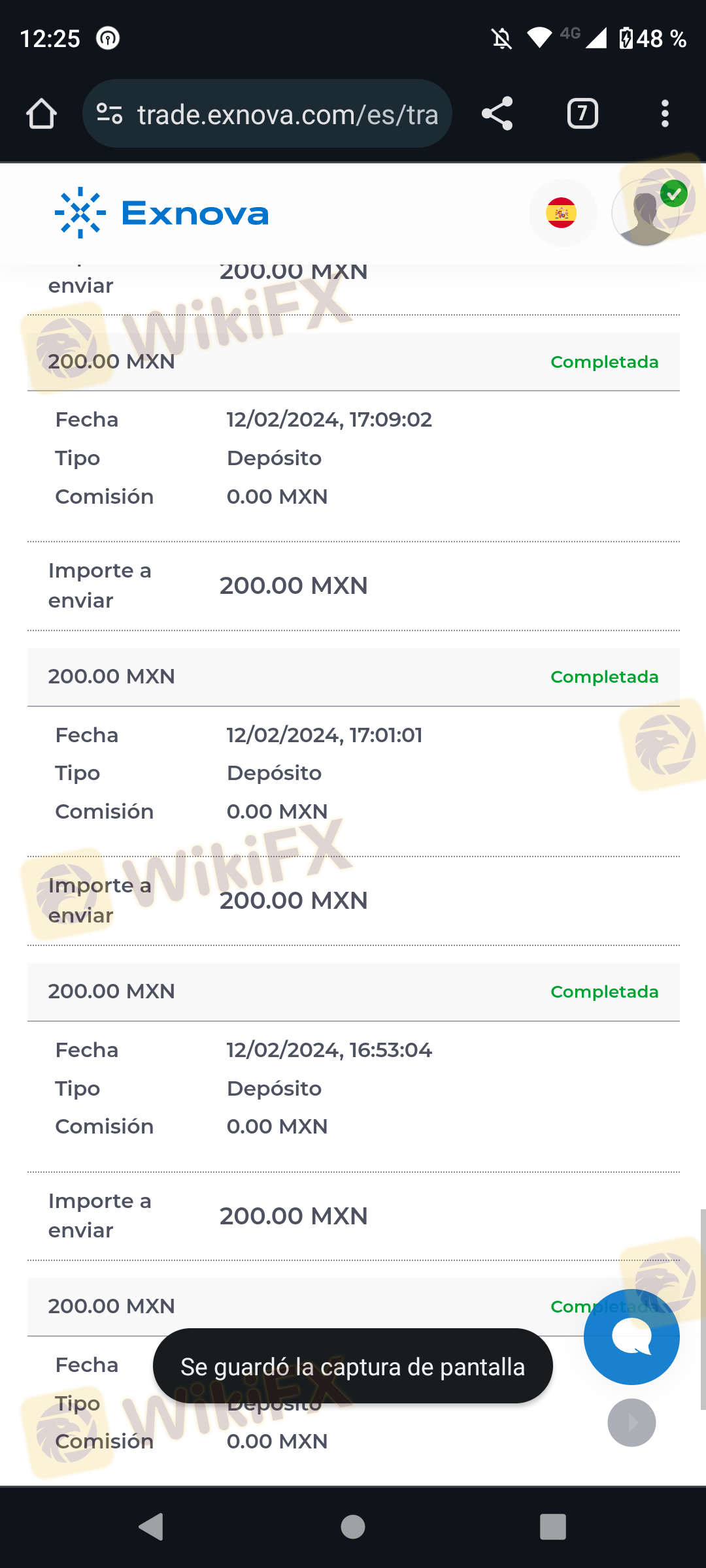Open the browser overflow menu
The height and width of the screenshot is (1568, 706).
(665, 114)
